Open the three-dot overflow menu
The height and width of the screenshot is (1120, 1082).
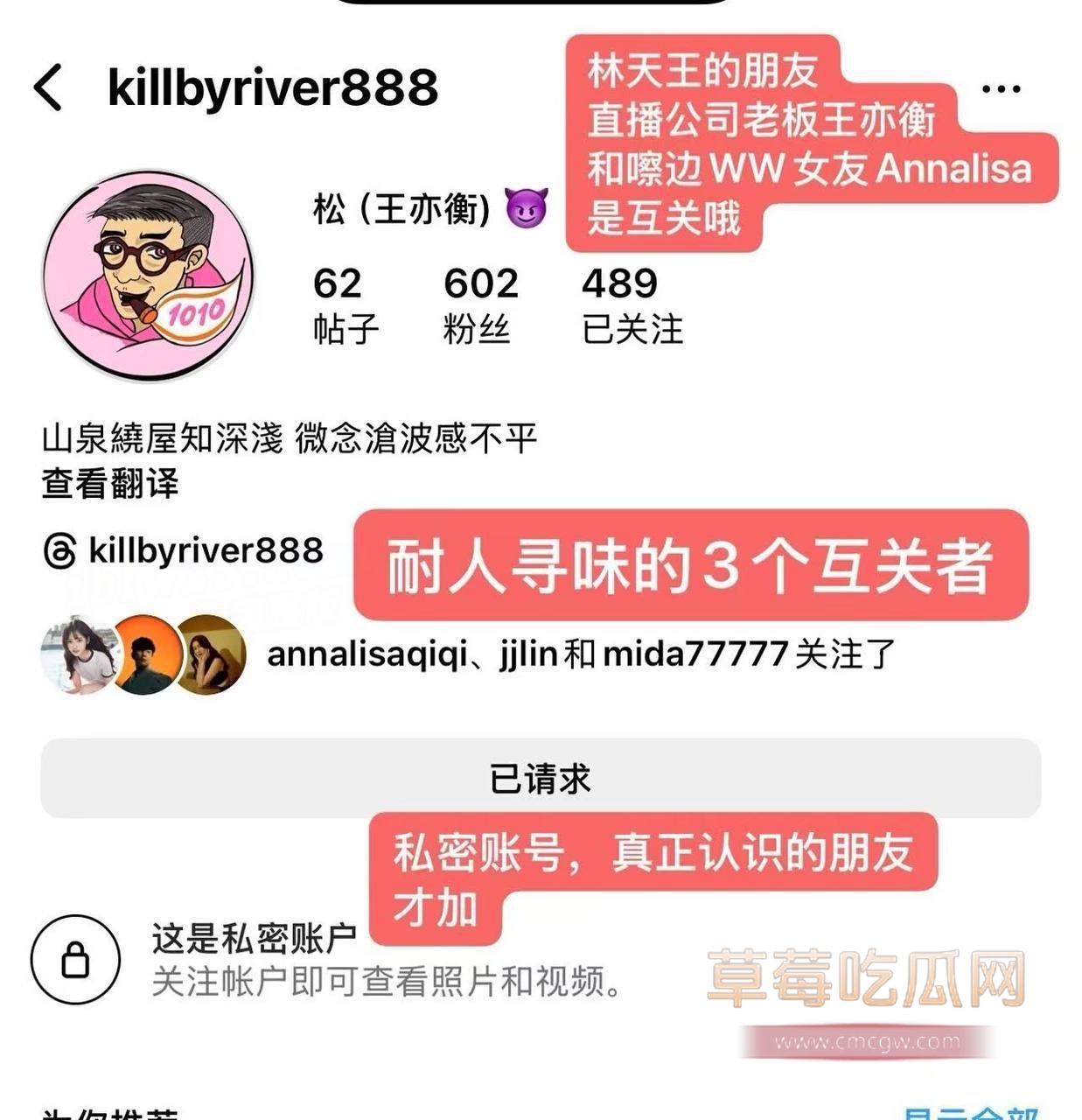tap(1001, 88)
